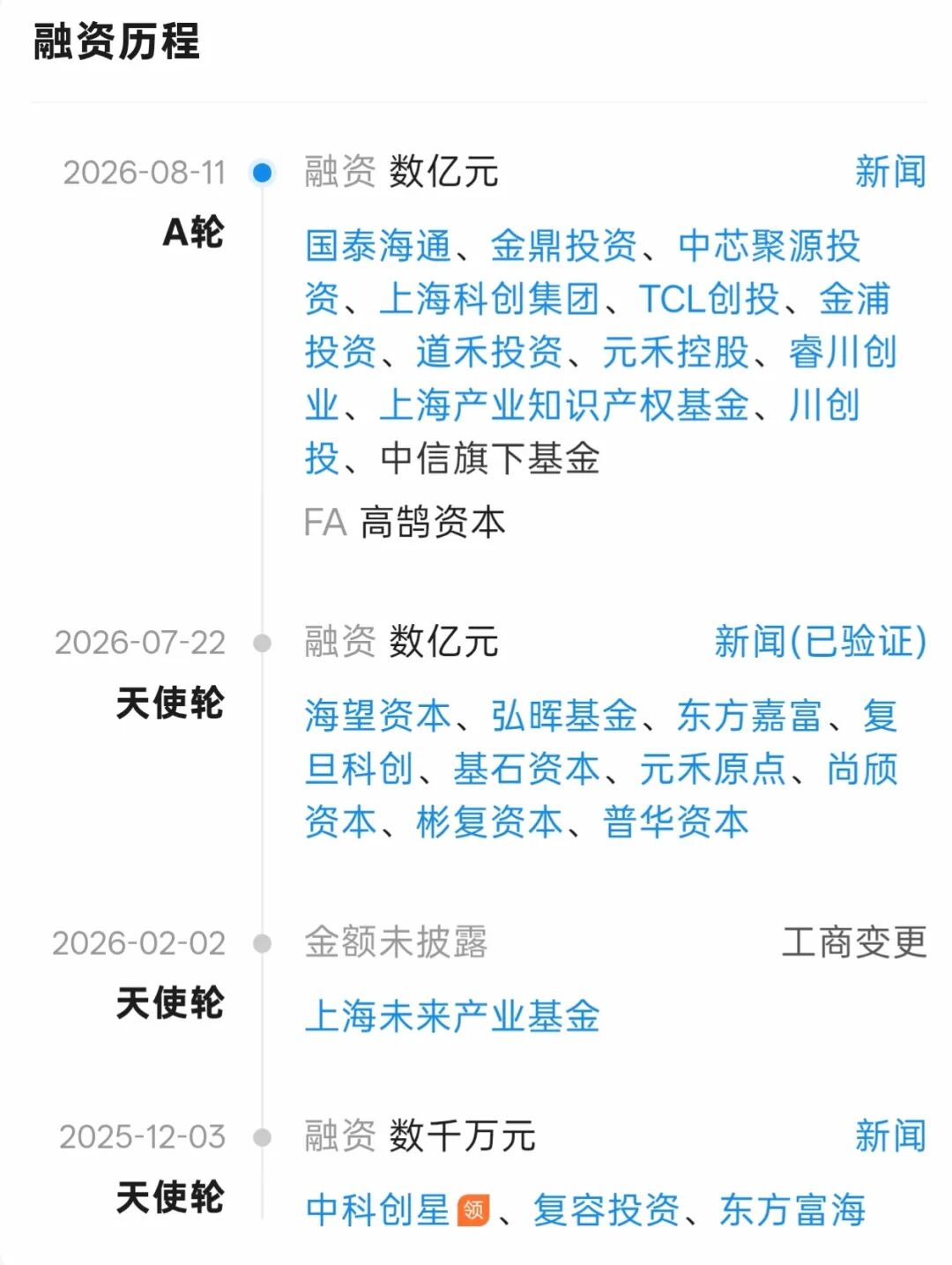
Task: Tap 东方嘉富 investor link
Action: pyautogui.click(x=749, y=715)
